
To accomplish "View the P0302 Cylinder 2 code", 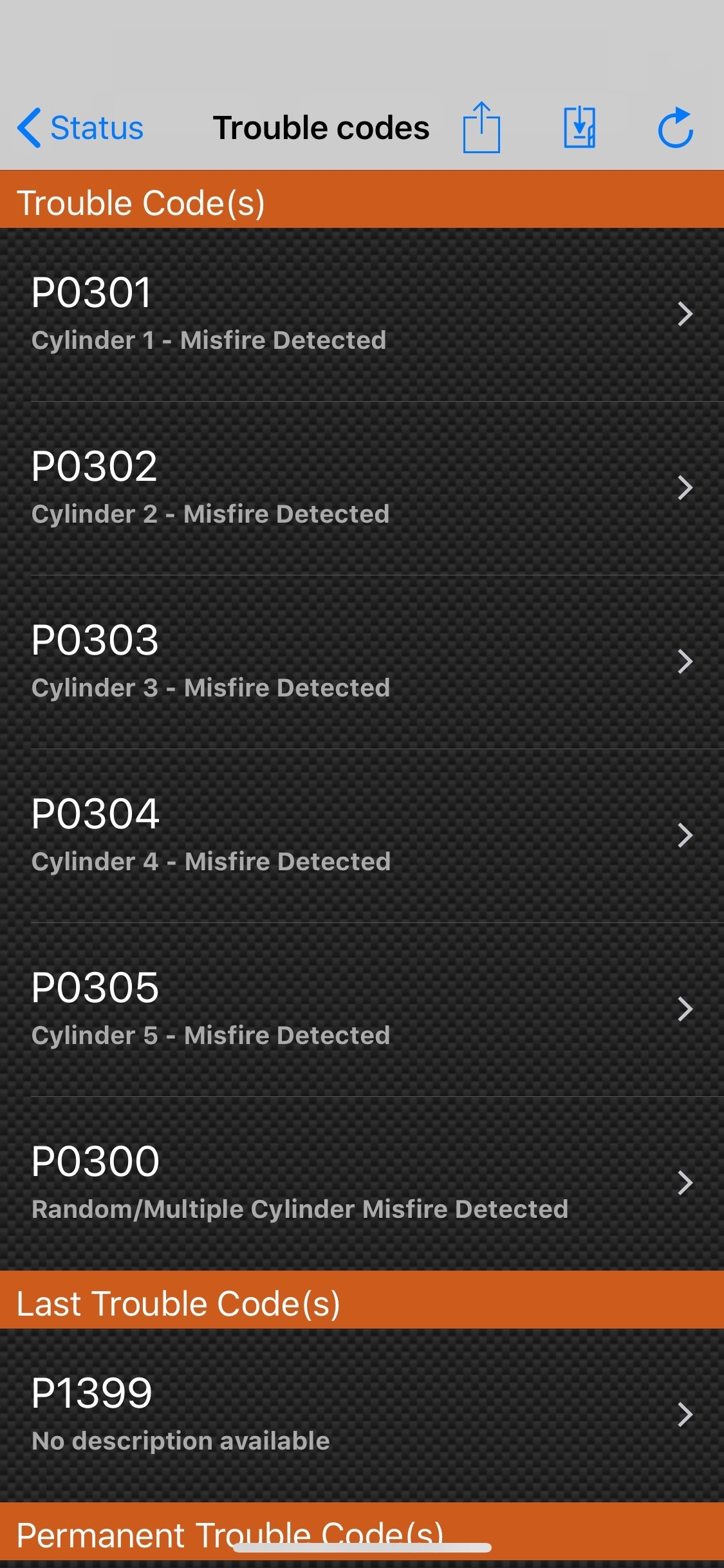I will tap(362, 488).
